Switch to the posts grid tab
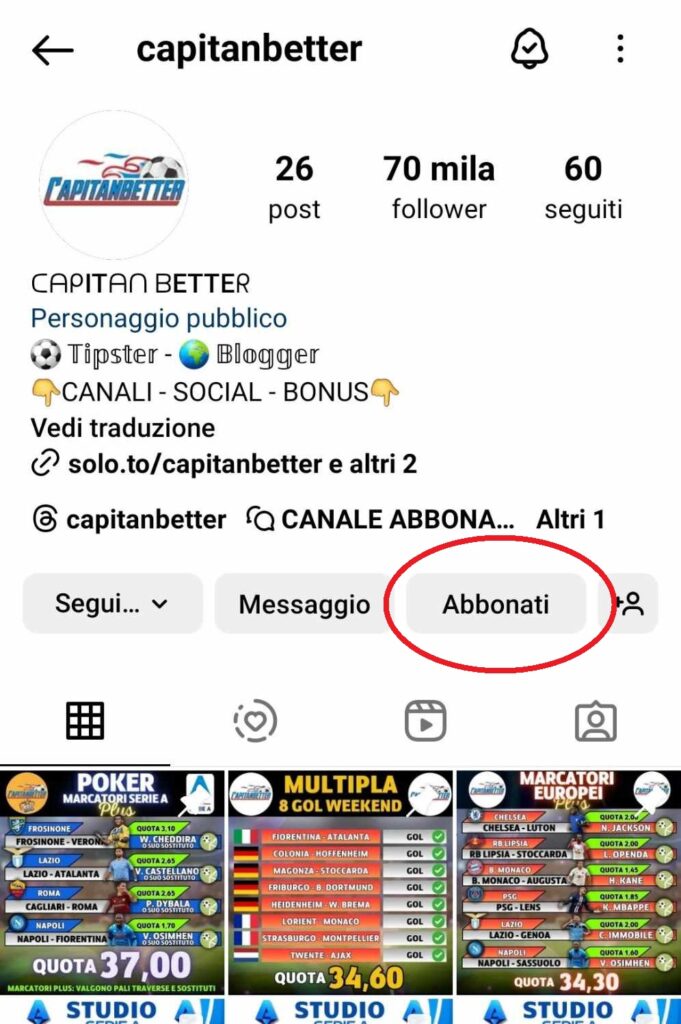Viewport: 681px width, 1024px height. pos(85,720)
